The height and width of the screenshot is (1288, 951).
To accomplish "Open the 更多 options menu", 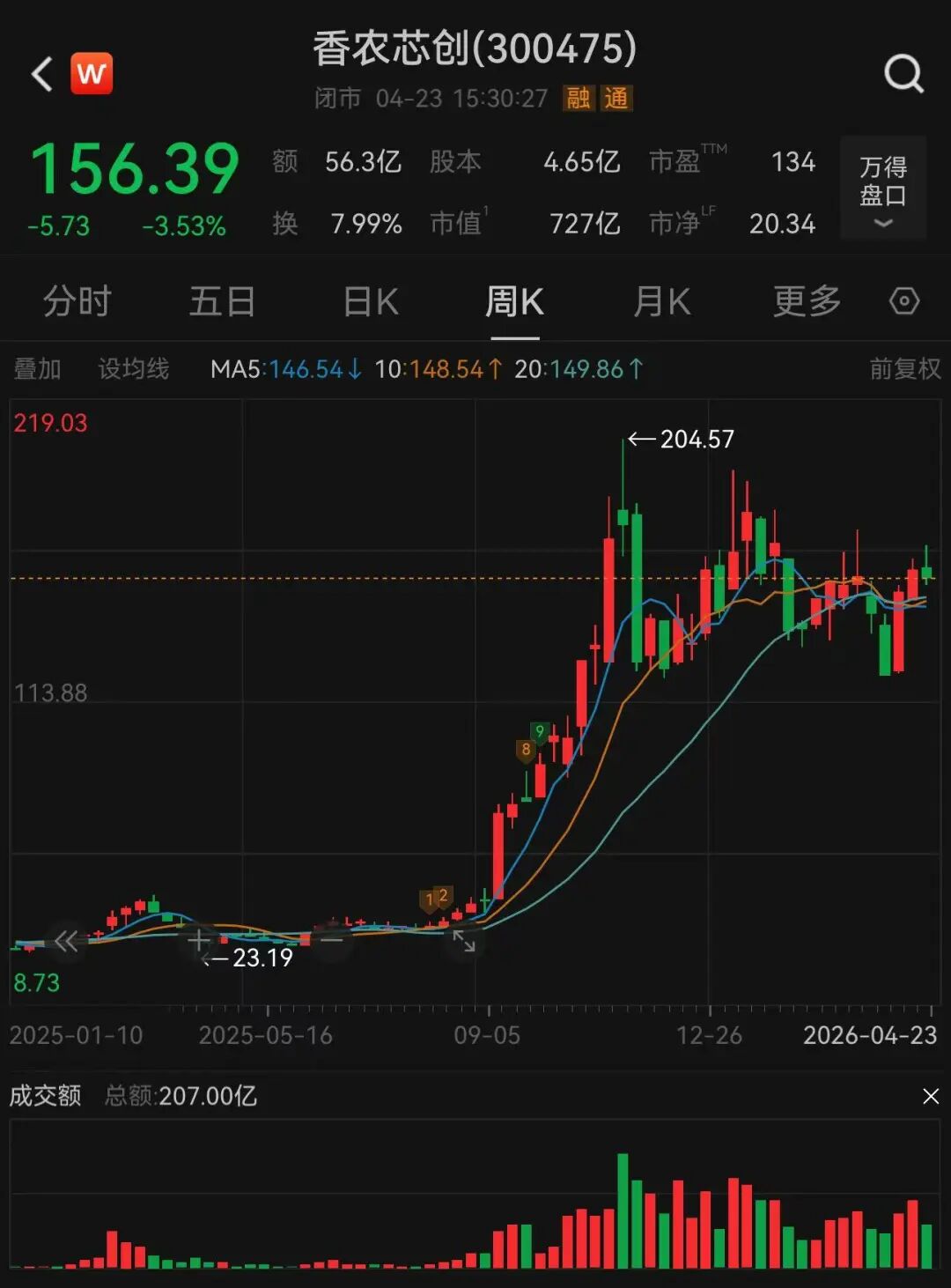I will (x=804, y=301).
